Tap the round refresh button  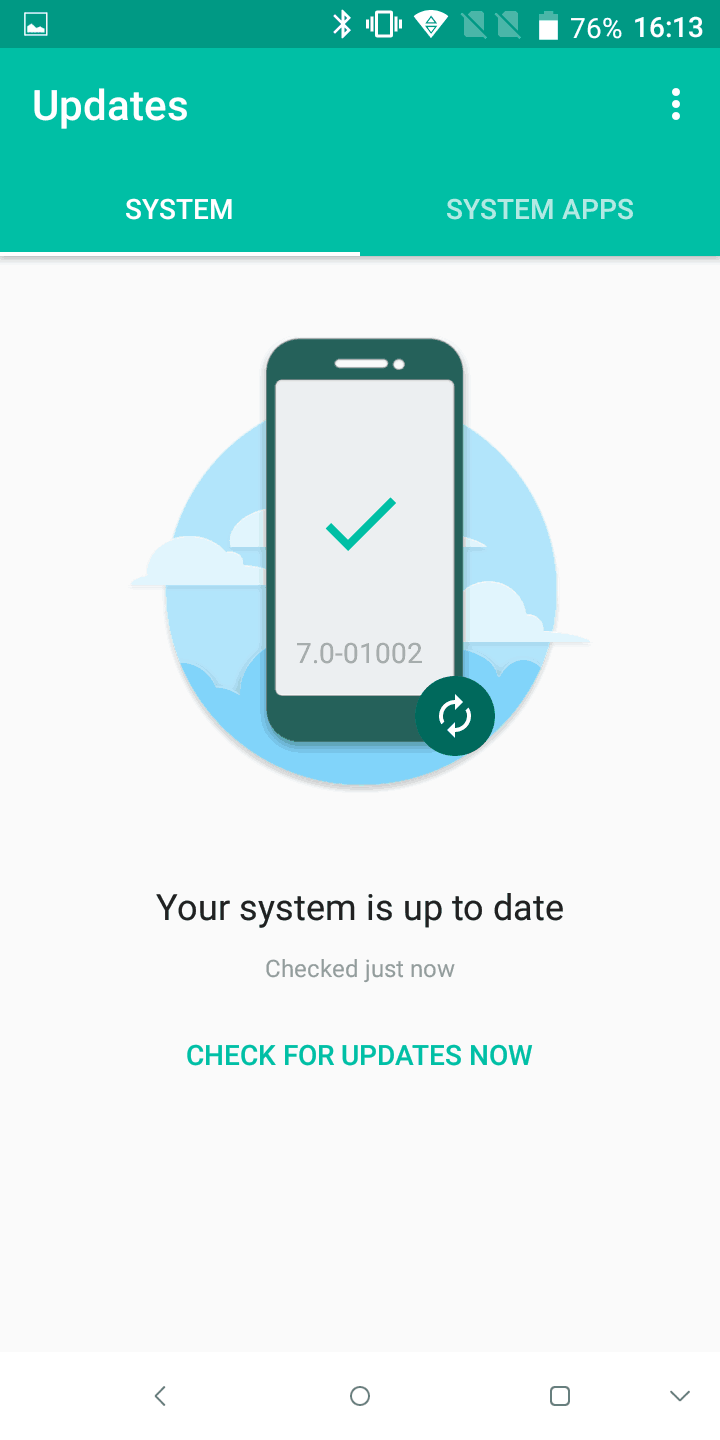[x=455, y=715]
